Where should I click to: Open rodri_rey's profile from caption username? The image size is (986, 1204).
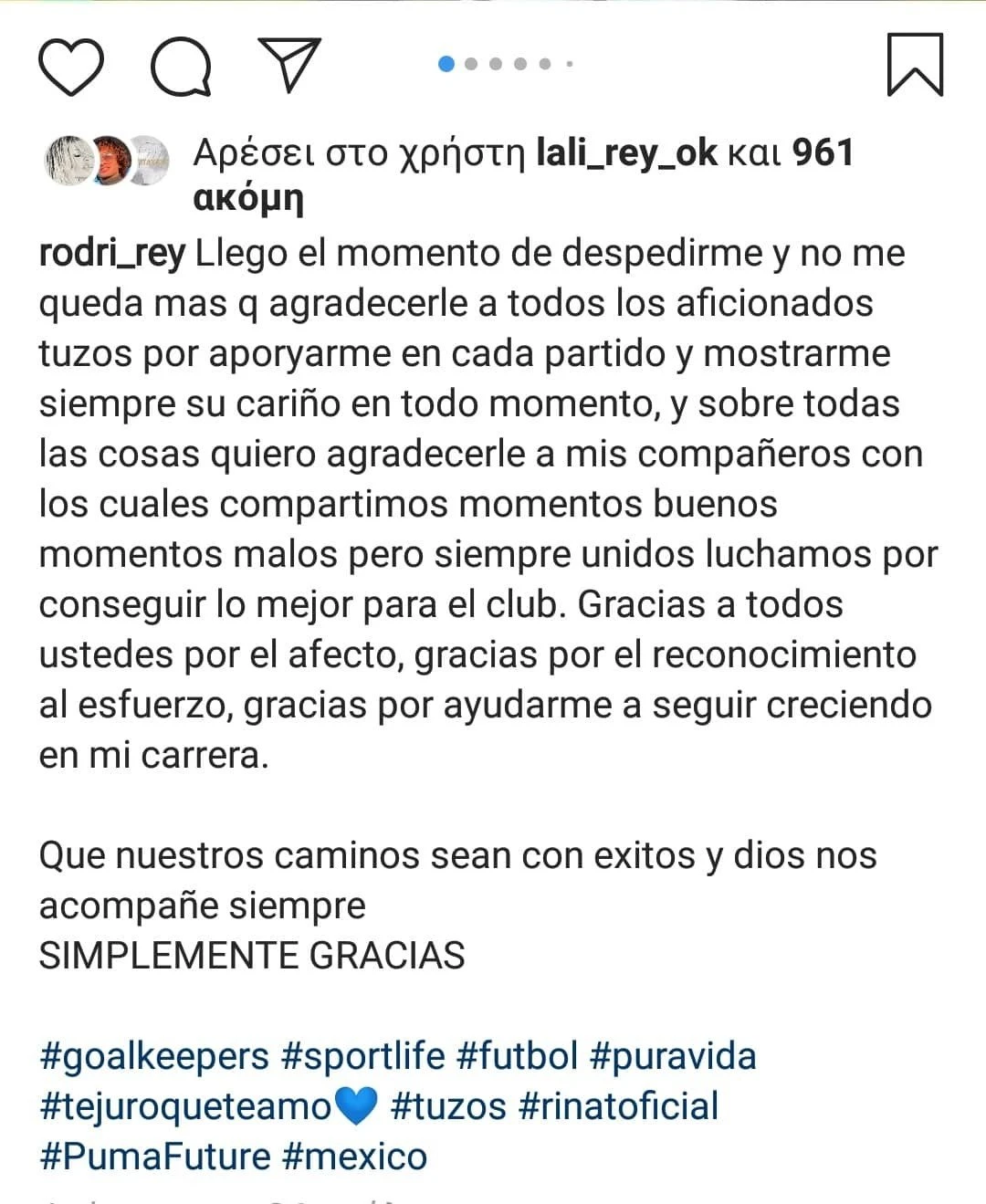(111, 254)
